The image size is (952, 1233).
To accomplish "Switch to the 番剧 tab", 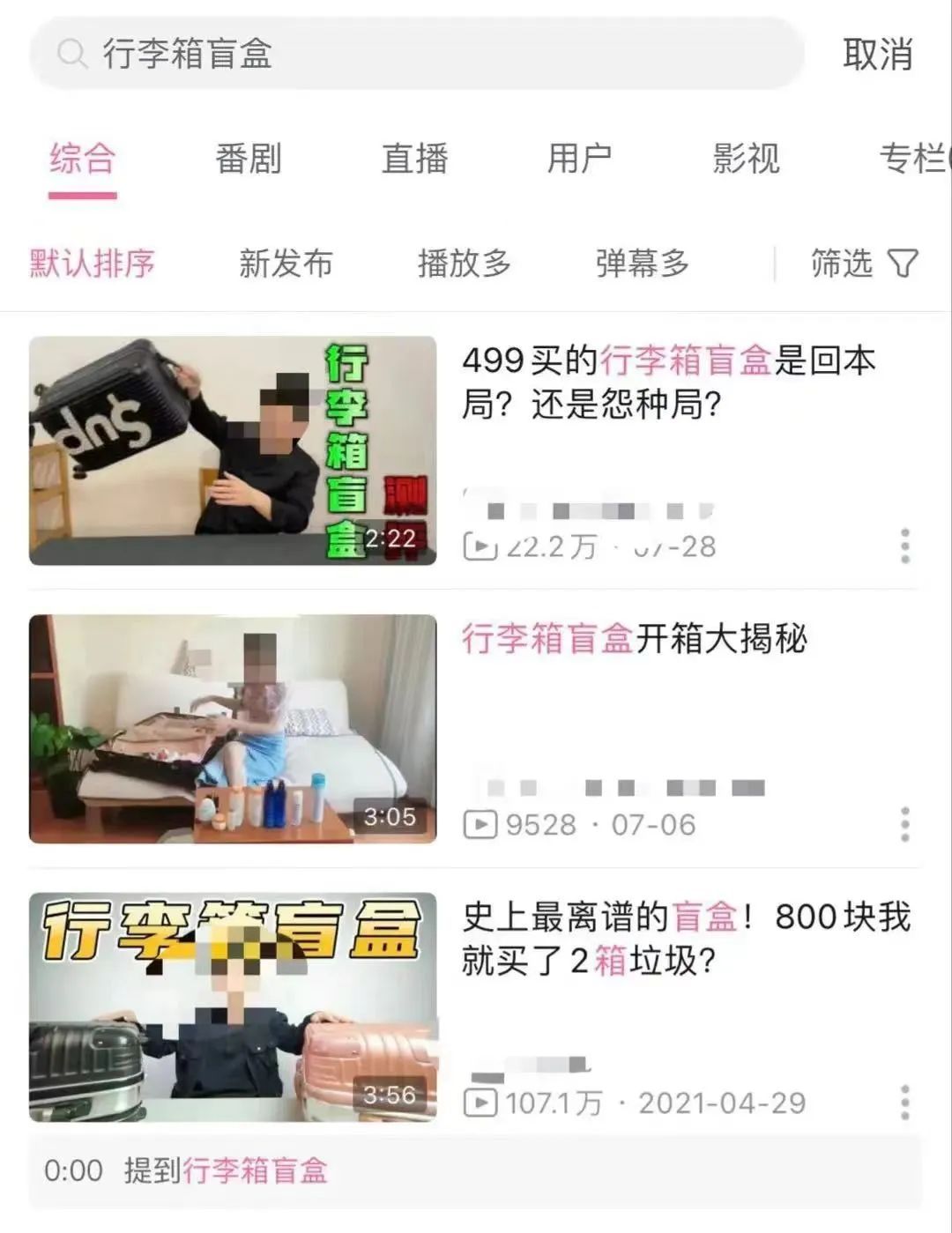I will (248, 159).
